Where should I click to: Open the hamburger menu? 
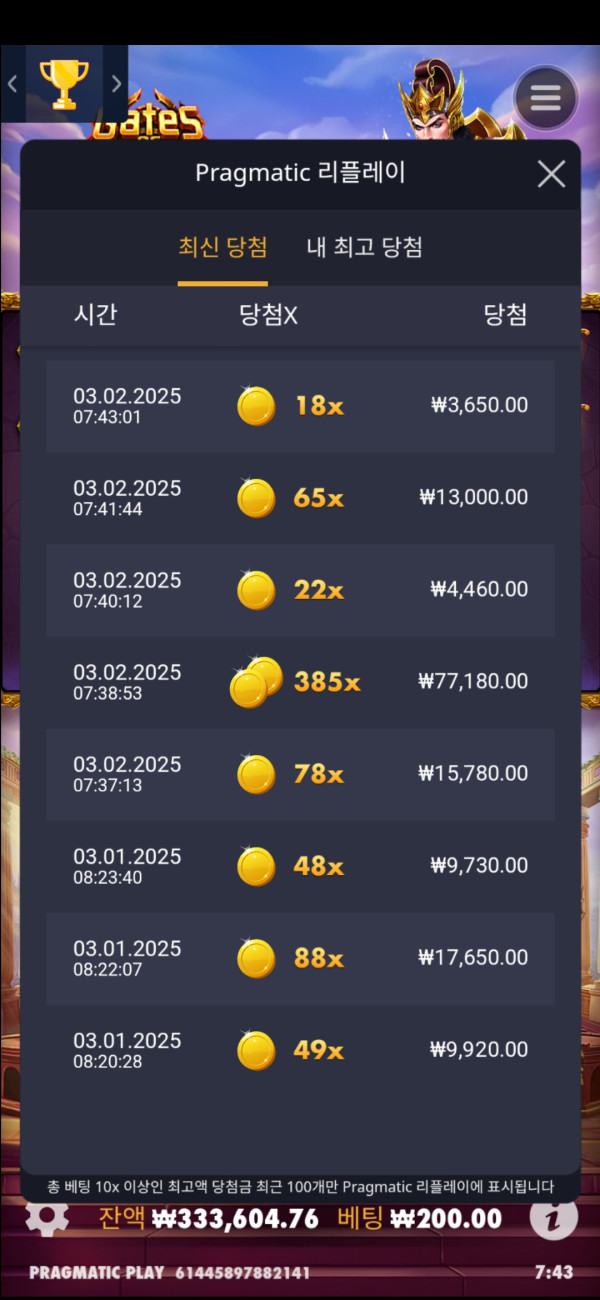coord(545,98)
